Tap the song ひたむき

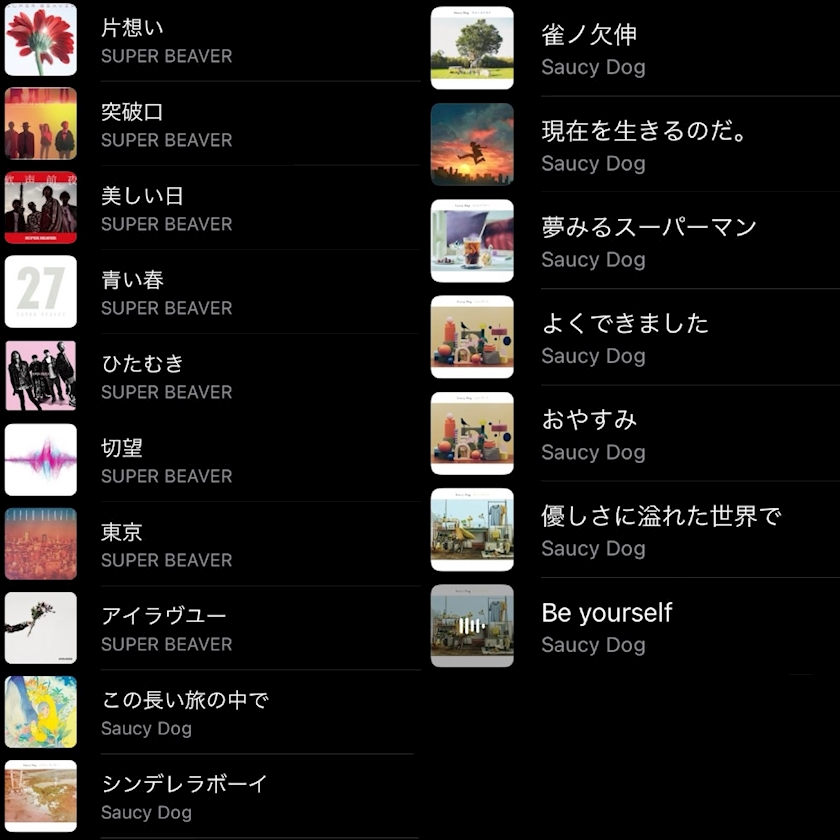pos(210,376)
